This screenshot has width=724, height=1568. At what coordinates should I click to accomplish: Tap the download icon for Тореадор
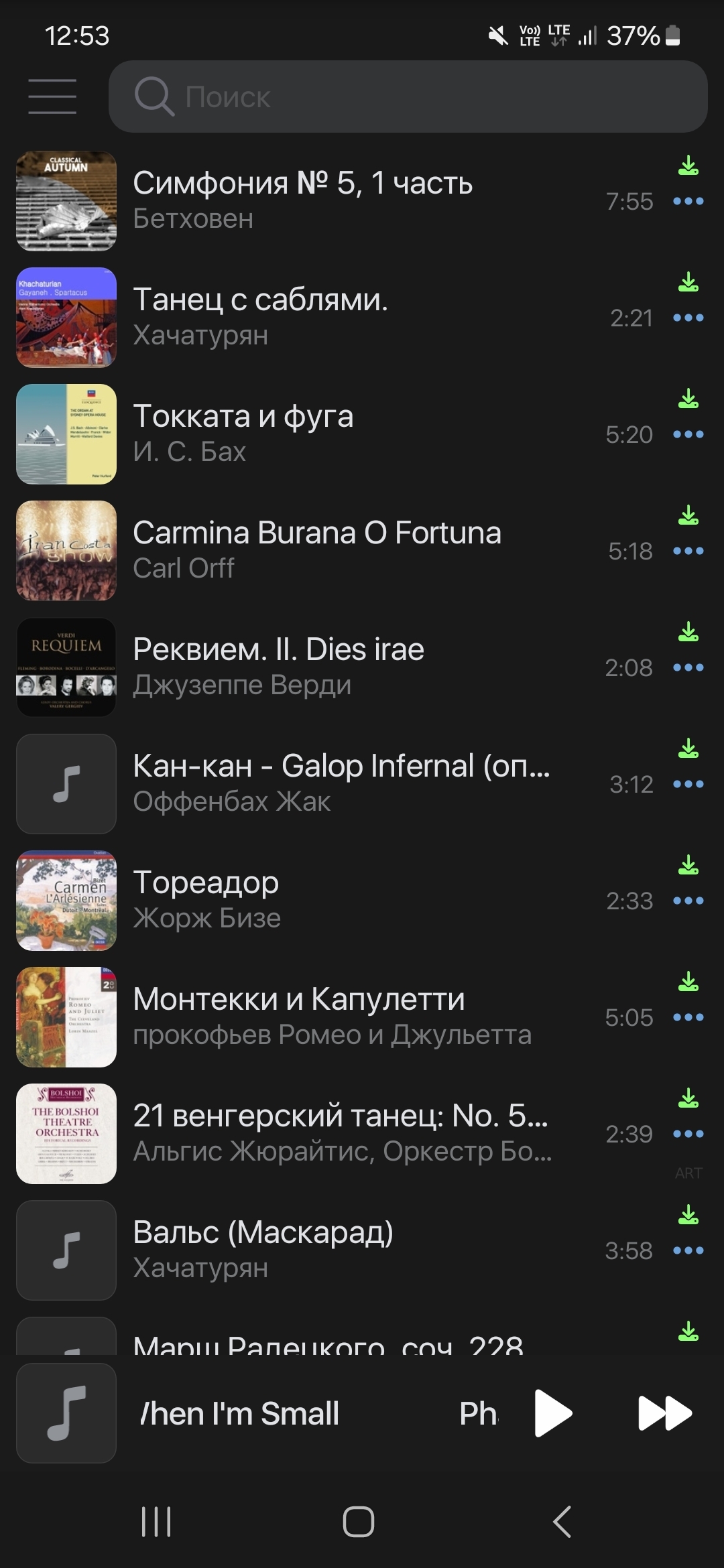click(x=688, y=865)
